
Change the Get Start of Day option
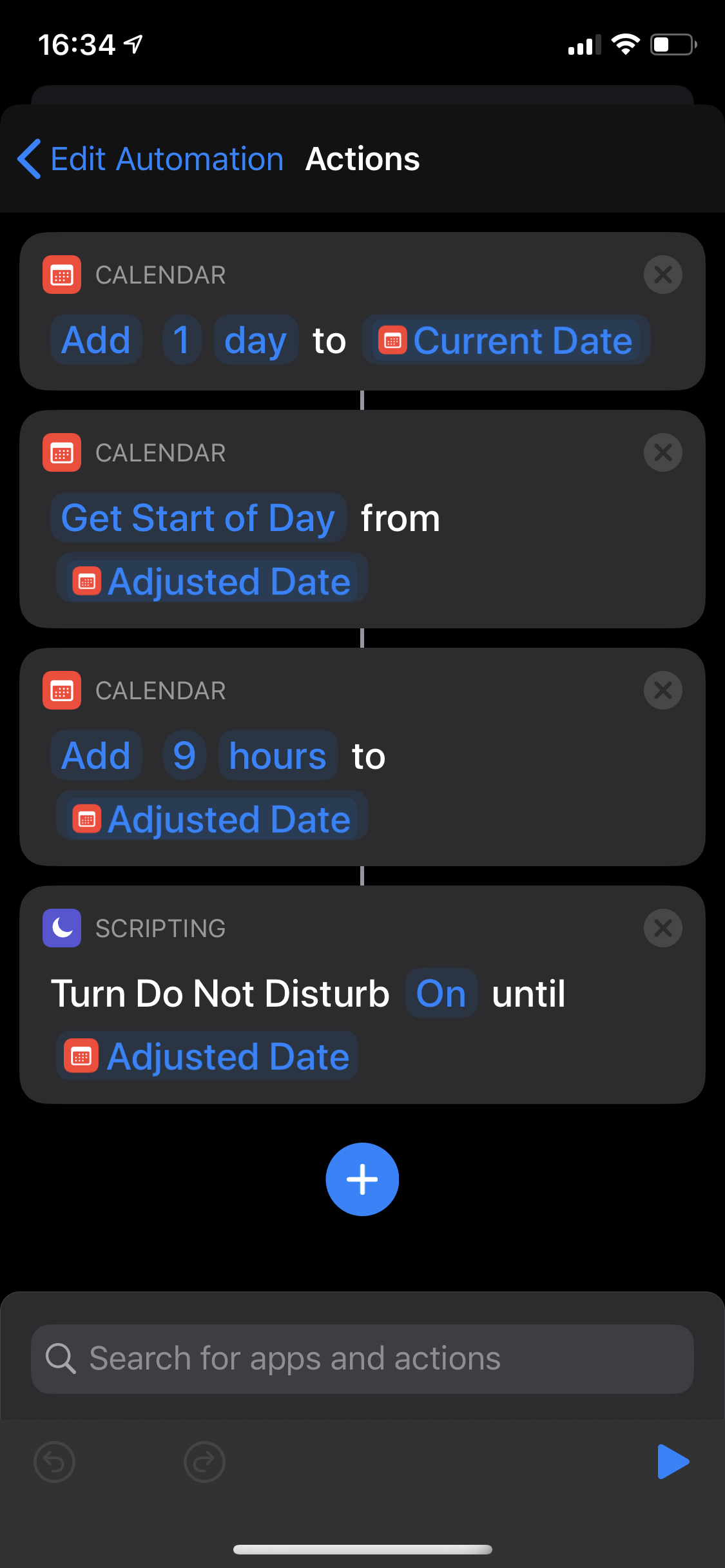click(x=198, y=518)
